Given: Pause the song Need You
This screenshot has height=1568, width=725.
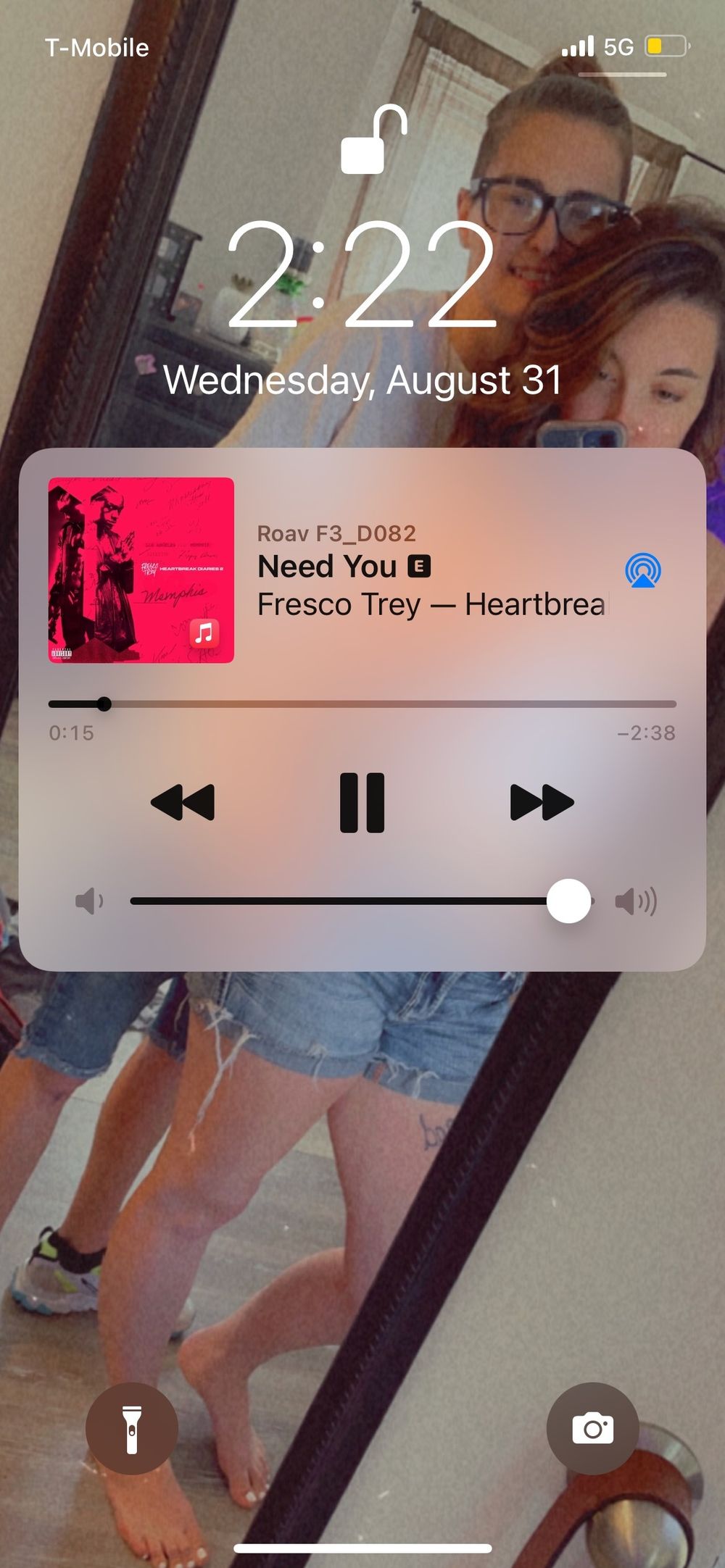Looking at the screenshot, I should (362, 802).
